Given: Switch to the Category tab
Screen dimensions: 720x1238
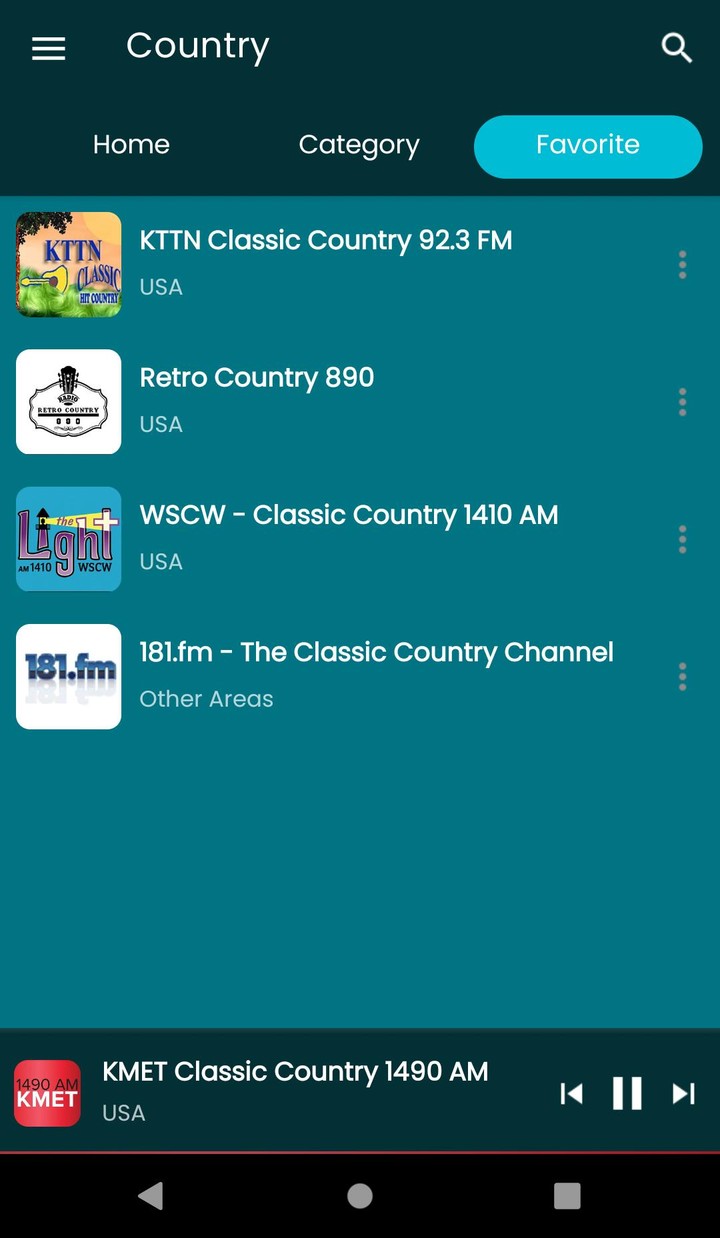Looking at the screenshot, I should (358, 145).
